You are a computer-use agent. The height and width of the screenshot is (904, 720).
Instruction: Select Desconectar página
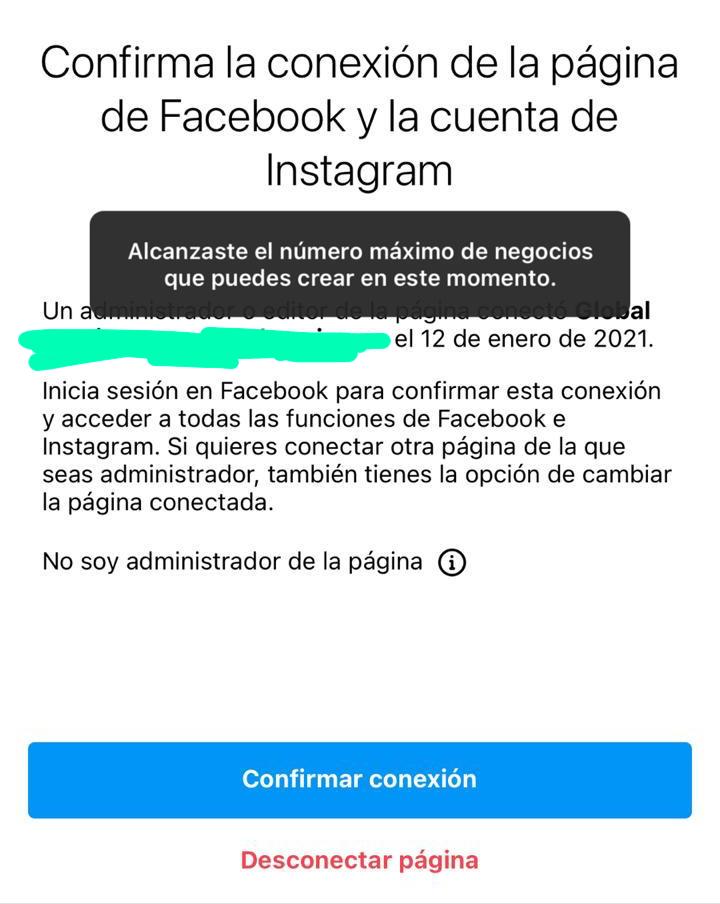point(359,860)
